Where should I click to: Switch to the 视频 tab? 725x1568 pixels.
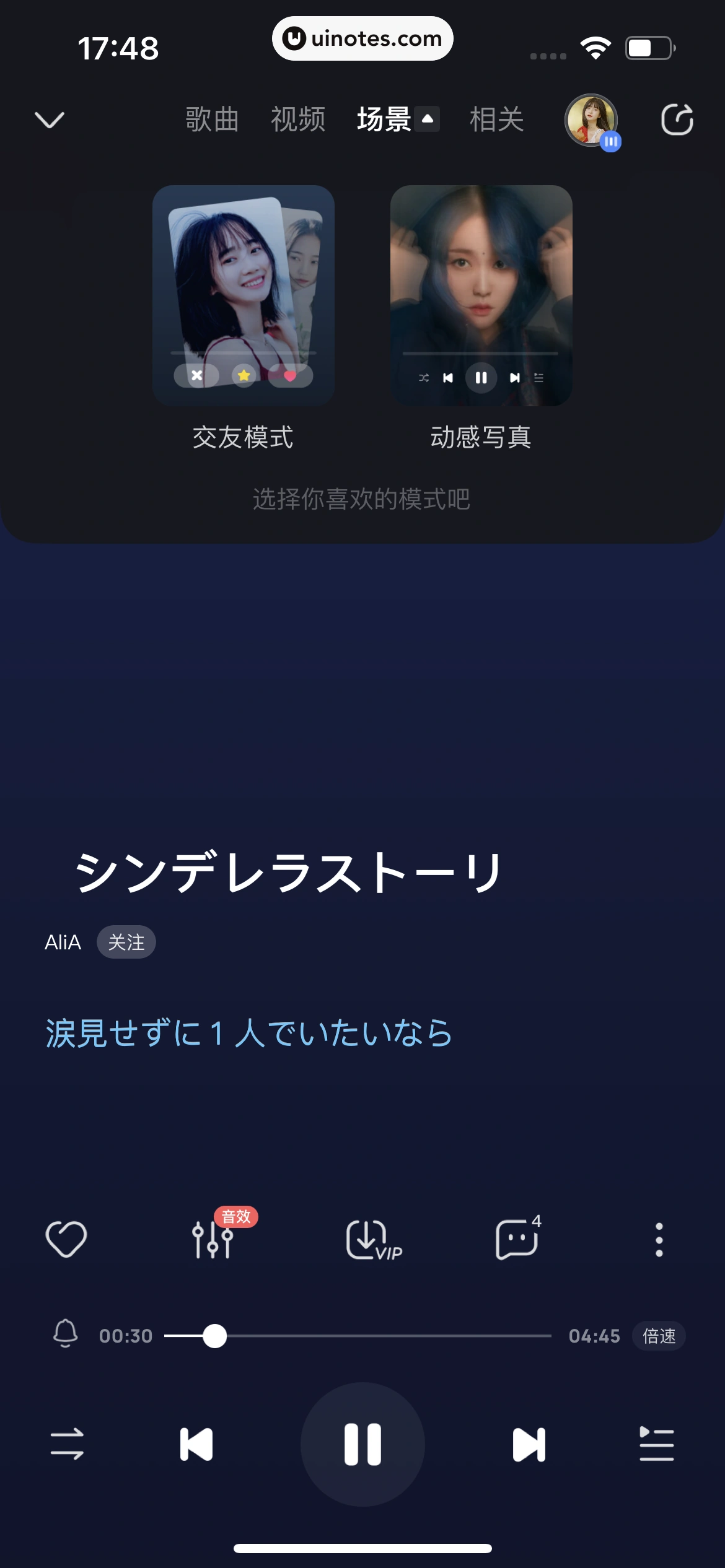(x=298, y=120)
